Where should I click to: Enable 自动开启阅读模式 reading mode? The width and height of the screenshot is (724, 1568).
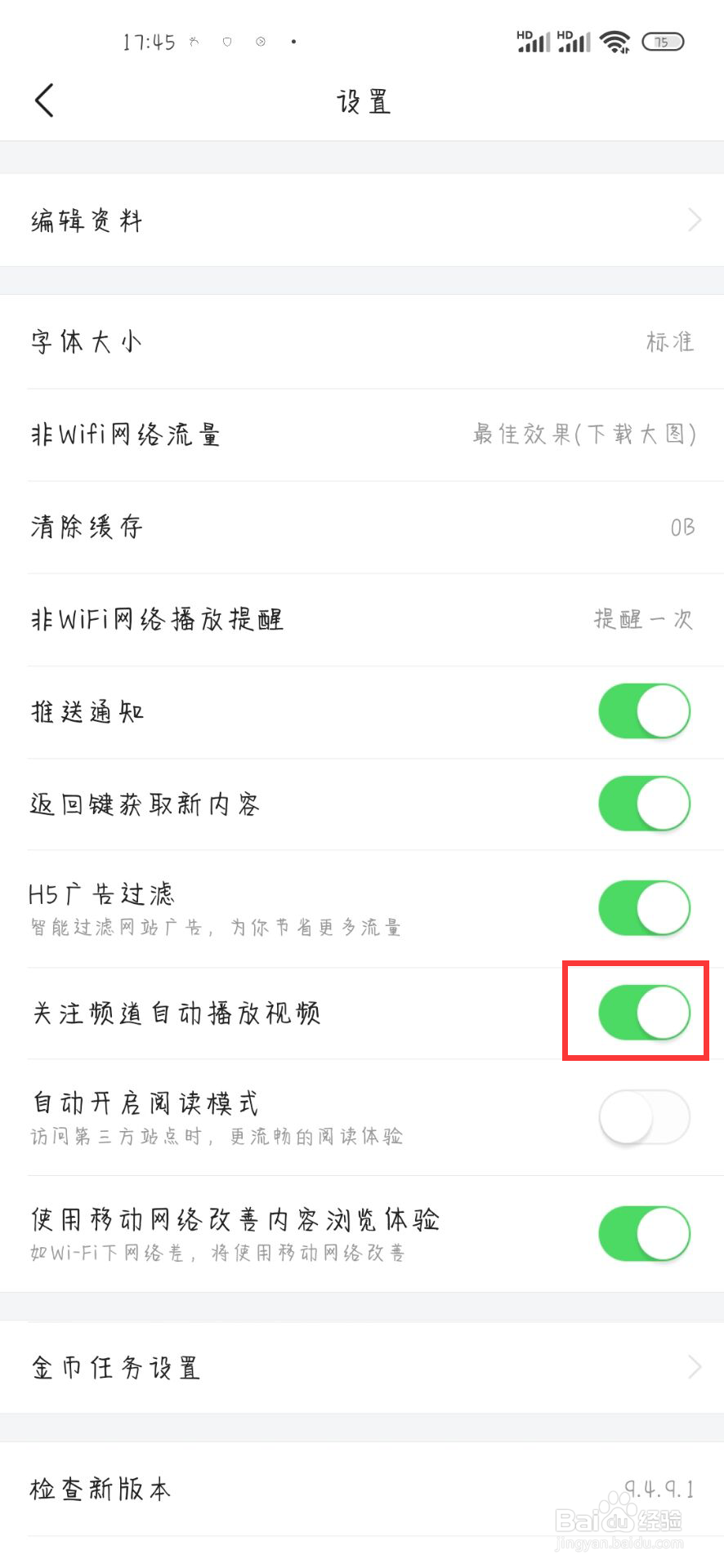644,1117
